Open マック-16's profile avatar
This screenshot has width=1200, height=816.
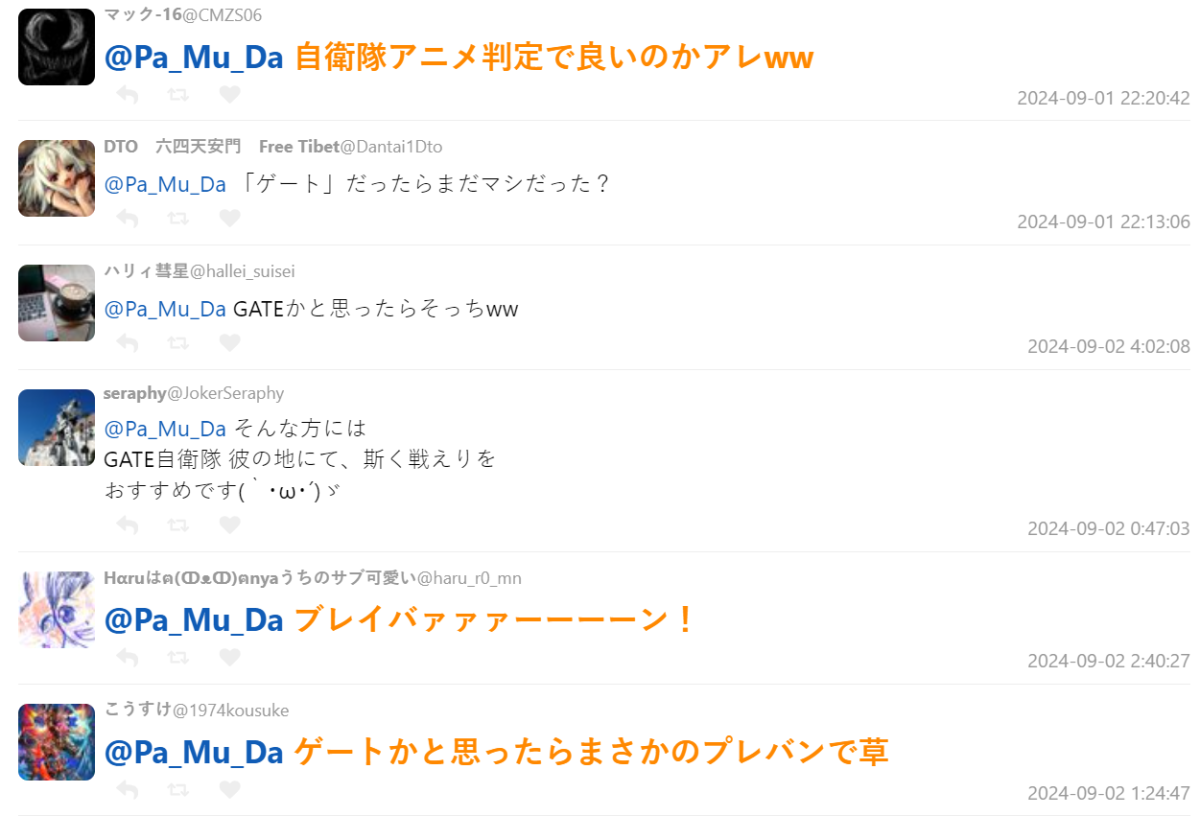[x=56, y=47]
